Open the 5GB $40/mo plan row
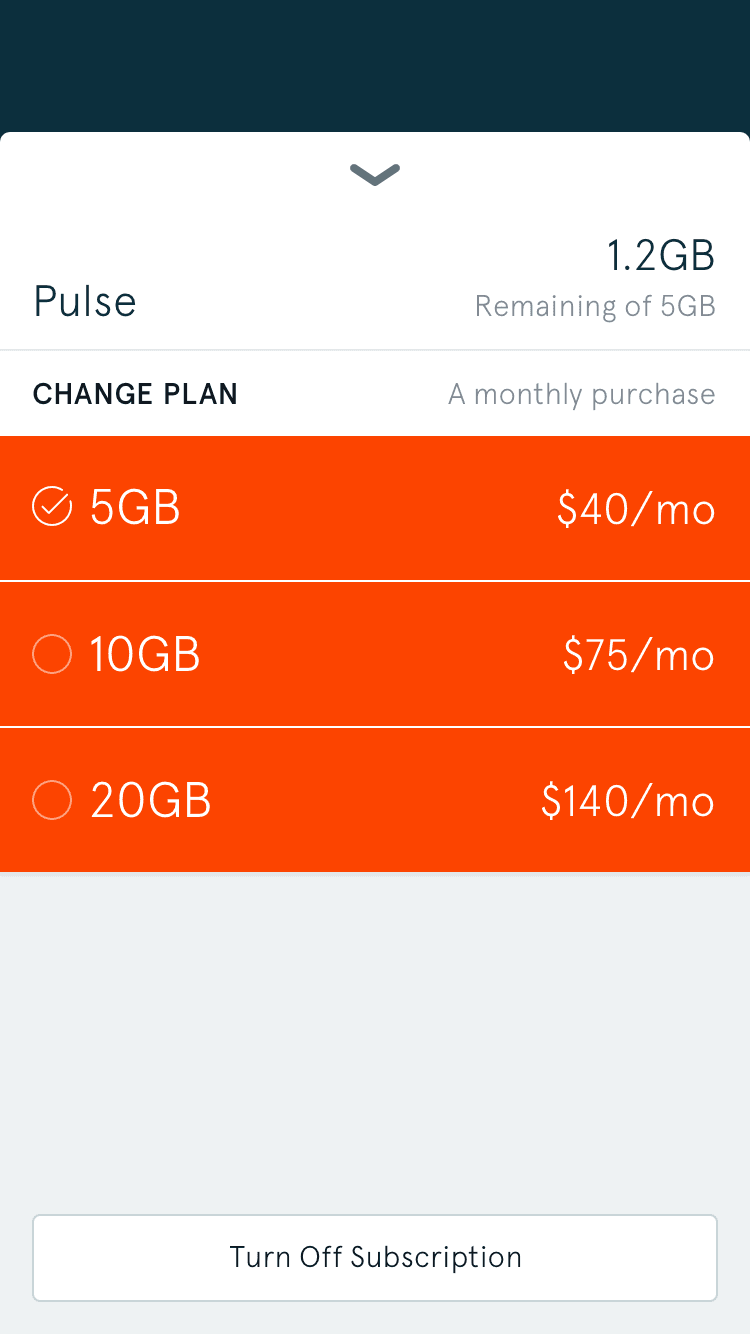This screenshot has width=750, height=1334. pyautogui.click(x=374, y=507)
